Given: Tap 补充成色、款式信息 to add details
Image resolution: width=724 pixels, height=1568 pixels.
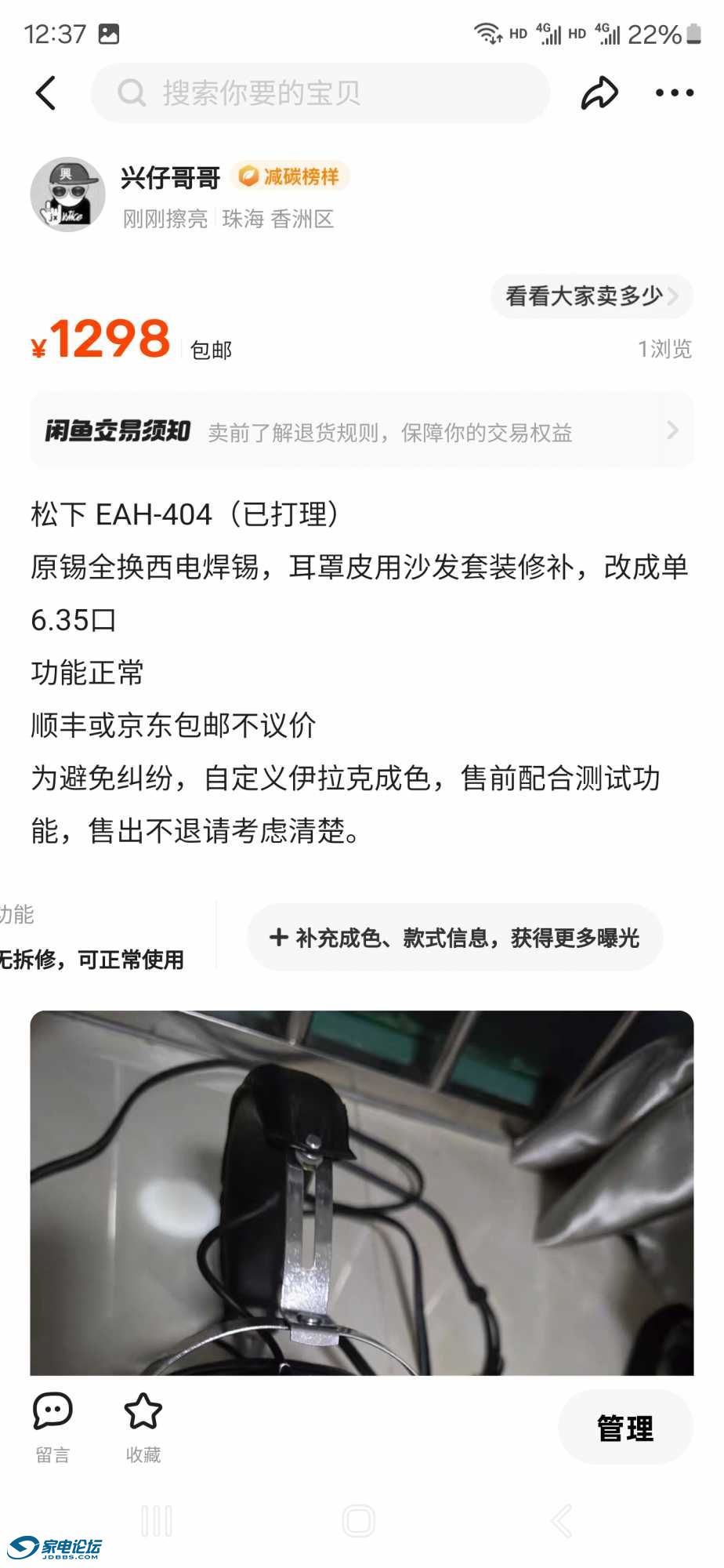Looking at the screenshot, I should [454, 938].
